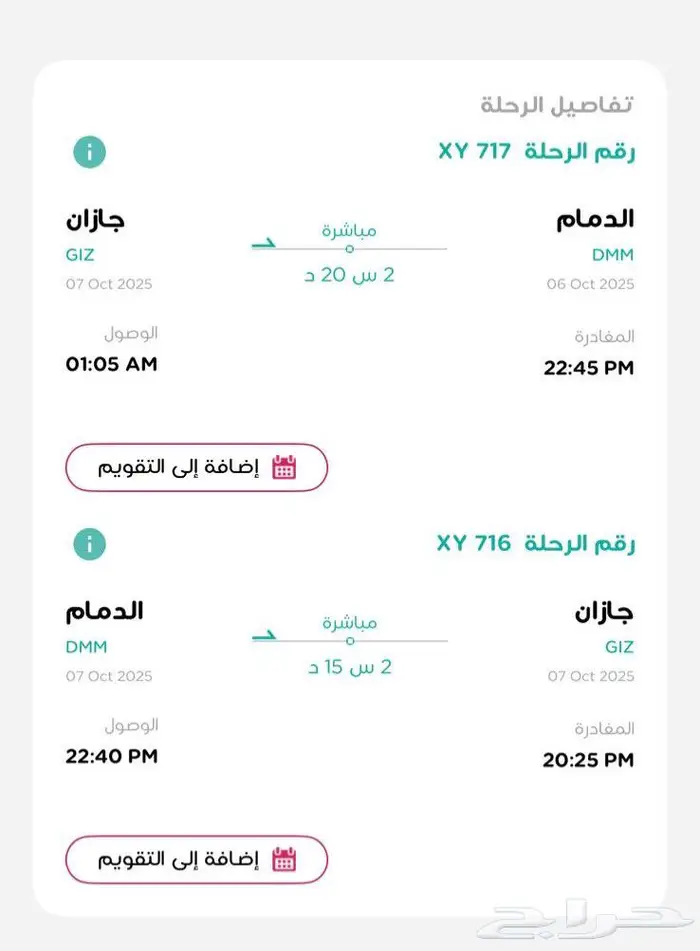This screenshot has height=951, width=700.
Task: Open info icon for flight XY 716
Action: tap(89, 544)
